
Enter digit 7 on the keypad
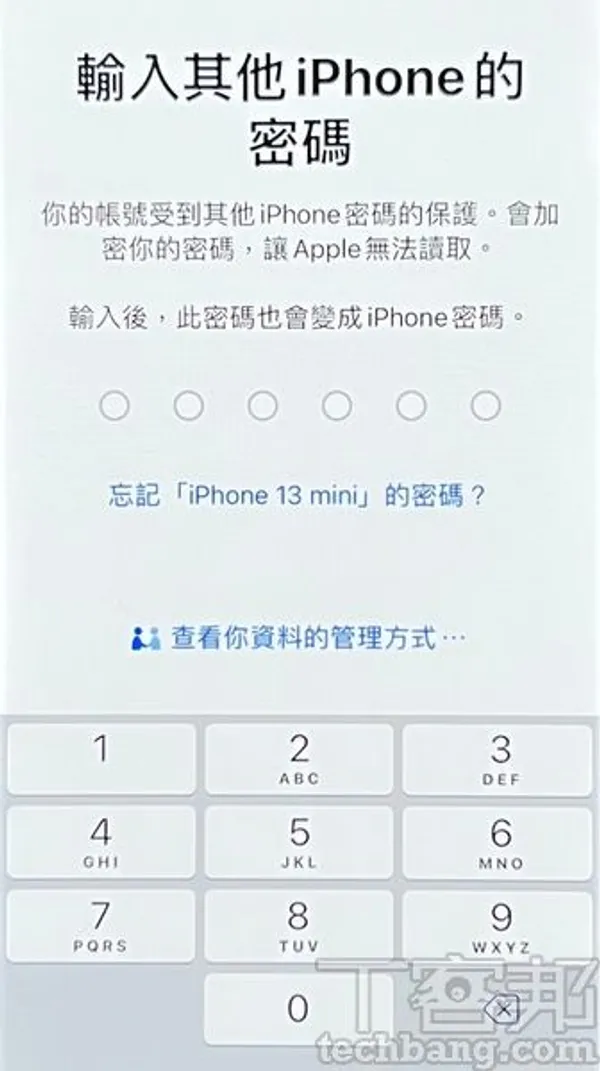[101, 926]
